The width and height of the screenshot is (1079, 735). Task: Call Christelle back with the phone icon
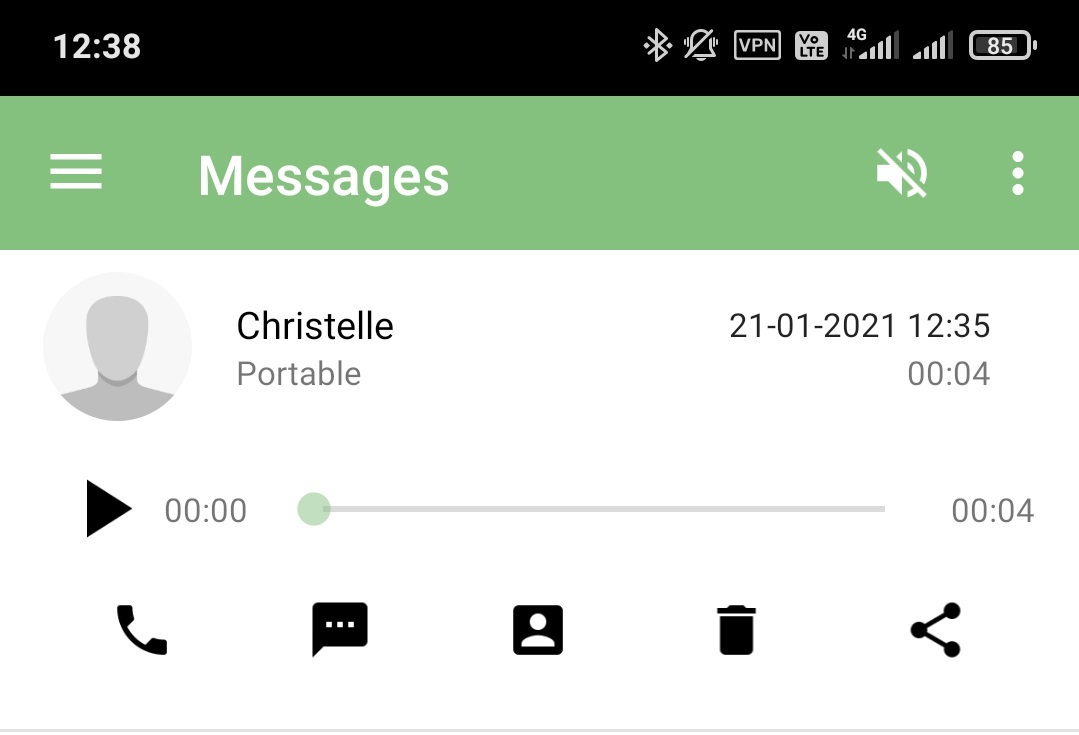142,630
